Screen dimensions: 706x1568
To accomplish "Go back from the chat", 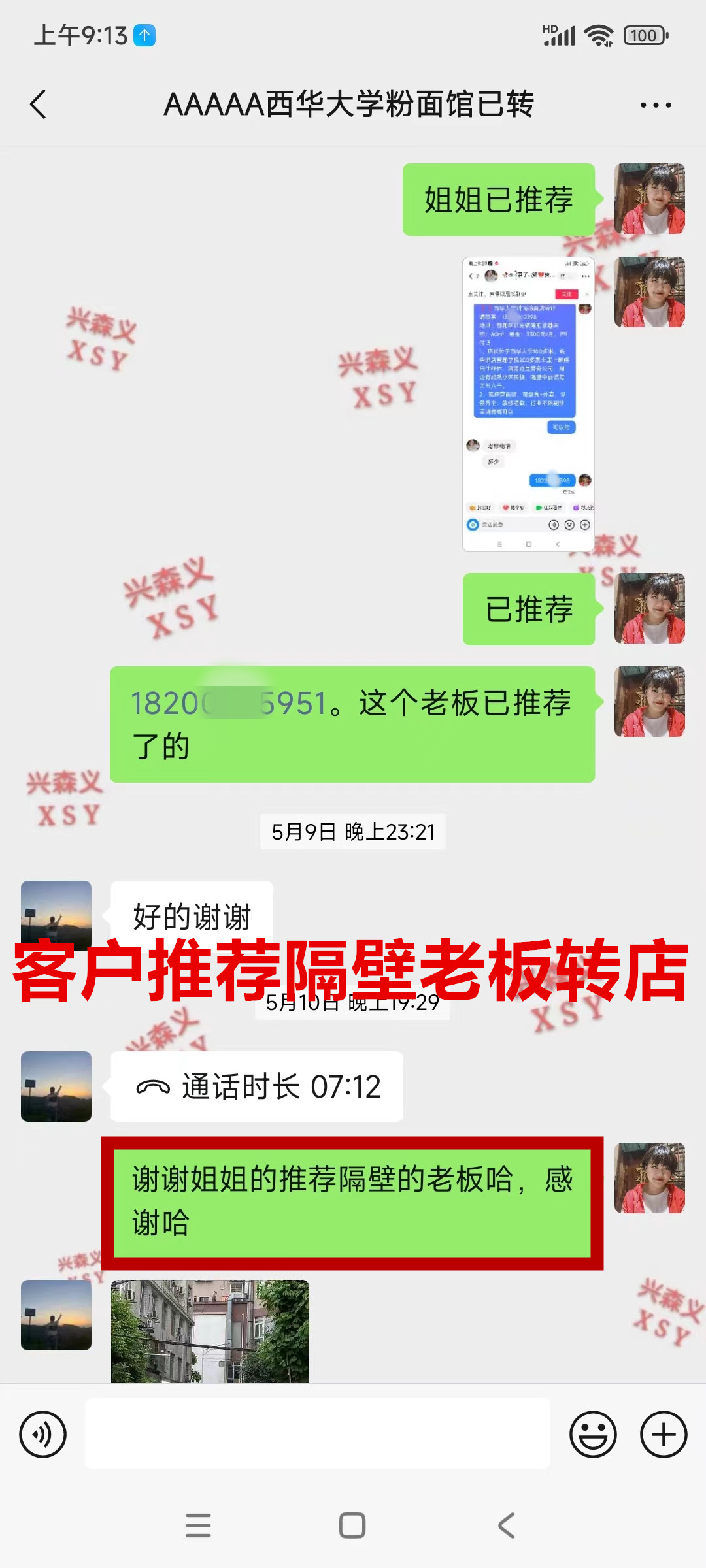I will [39, 105].
